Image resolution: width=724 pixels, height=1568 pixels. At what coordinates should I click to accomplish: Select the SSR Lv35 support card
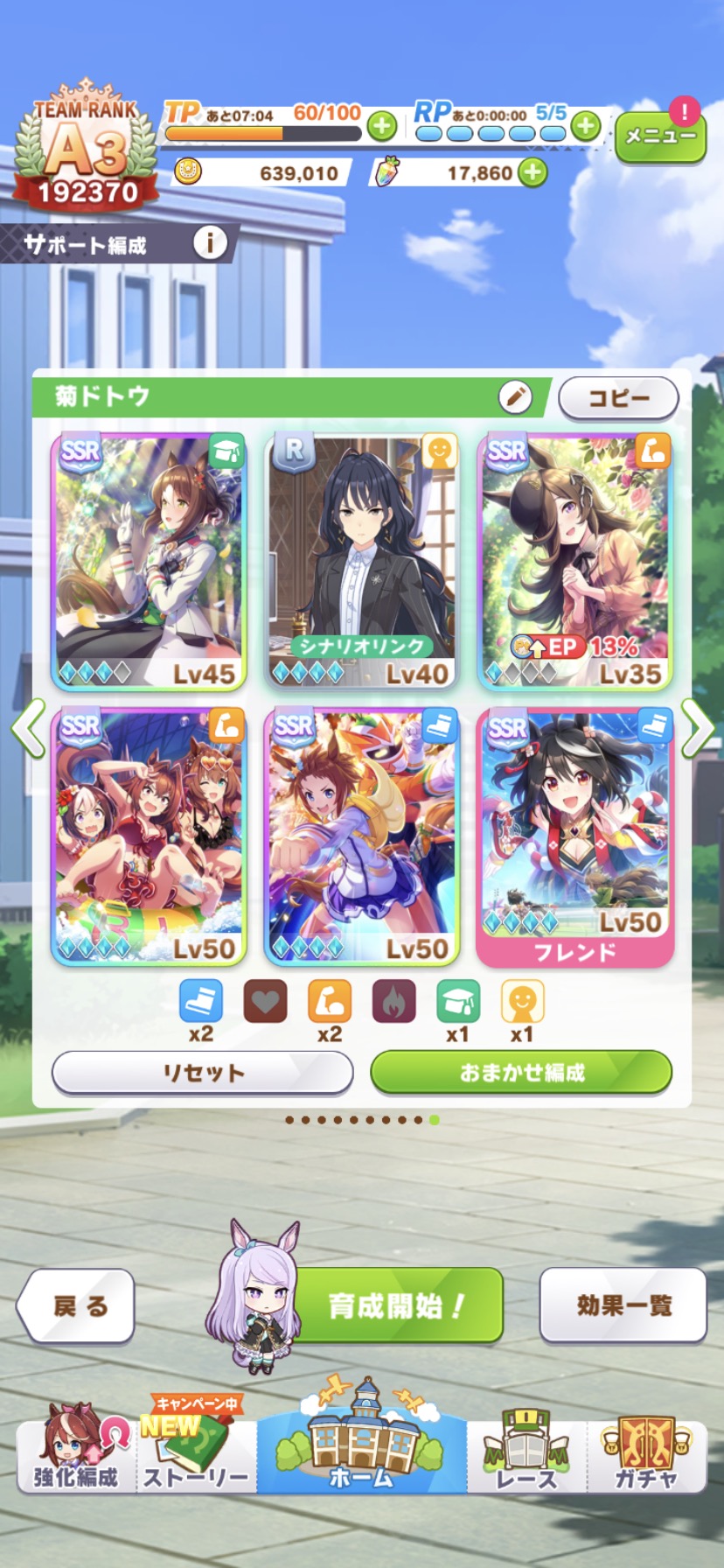[x=575, y=561]
